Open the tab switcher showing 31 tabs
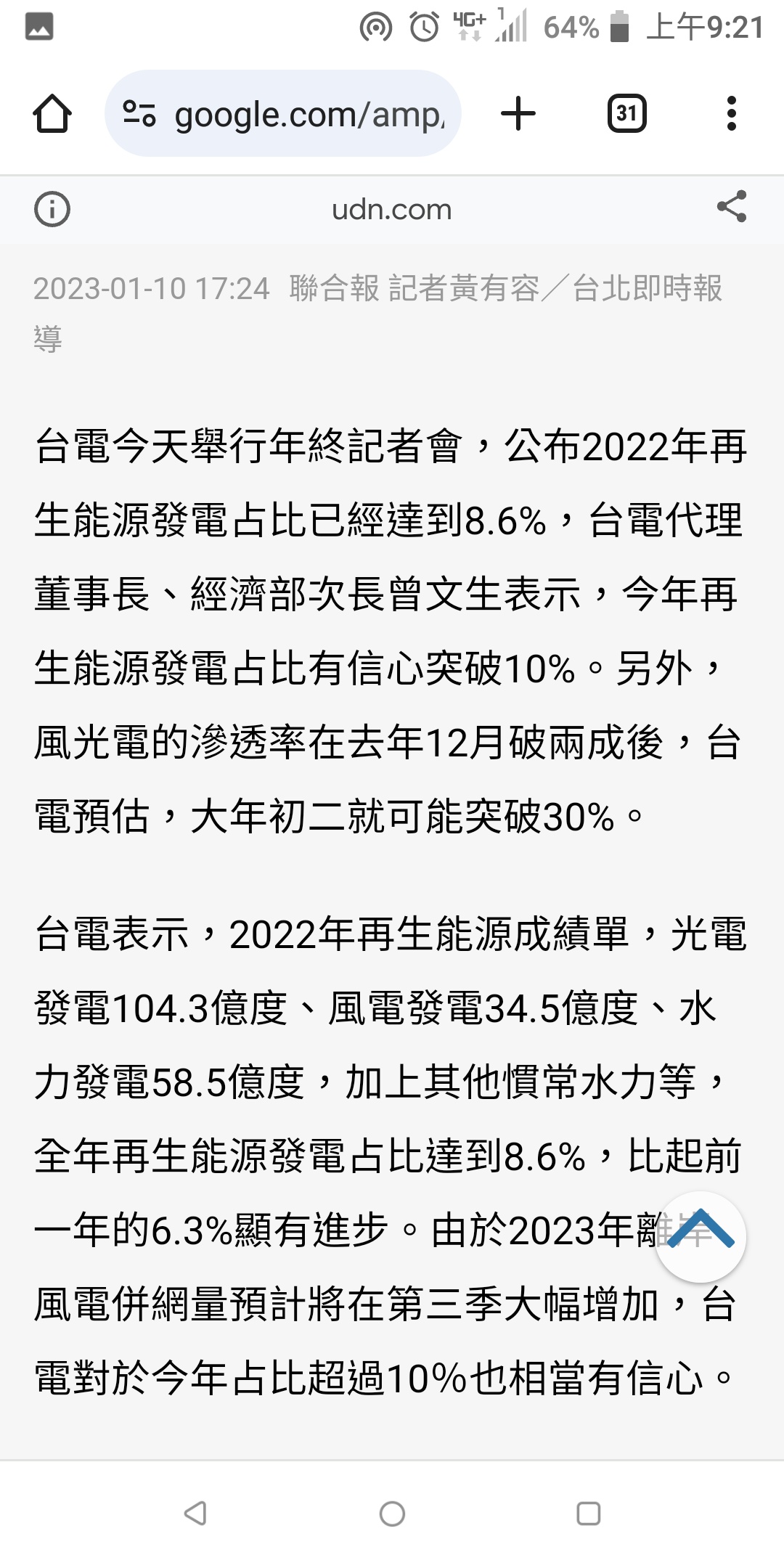This screenshot has height=1568, width=784. pos(627,114)
